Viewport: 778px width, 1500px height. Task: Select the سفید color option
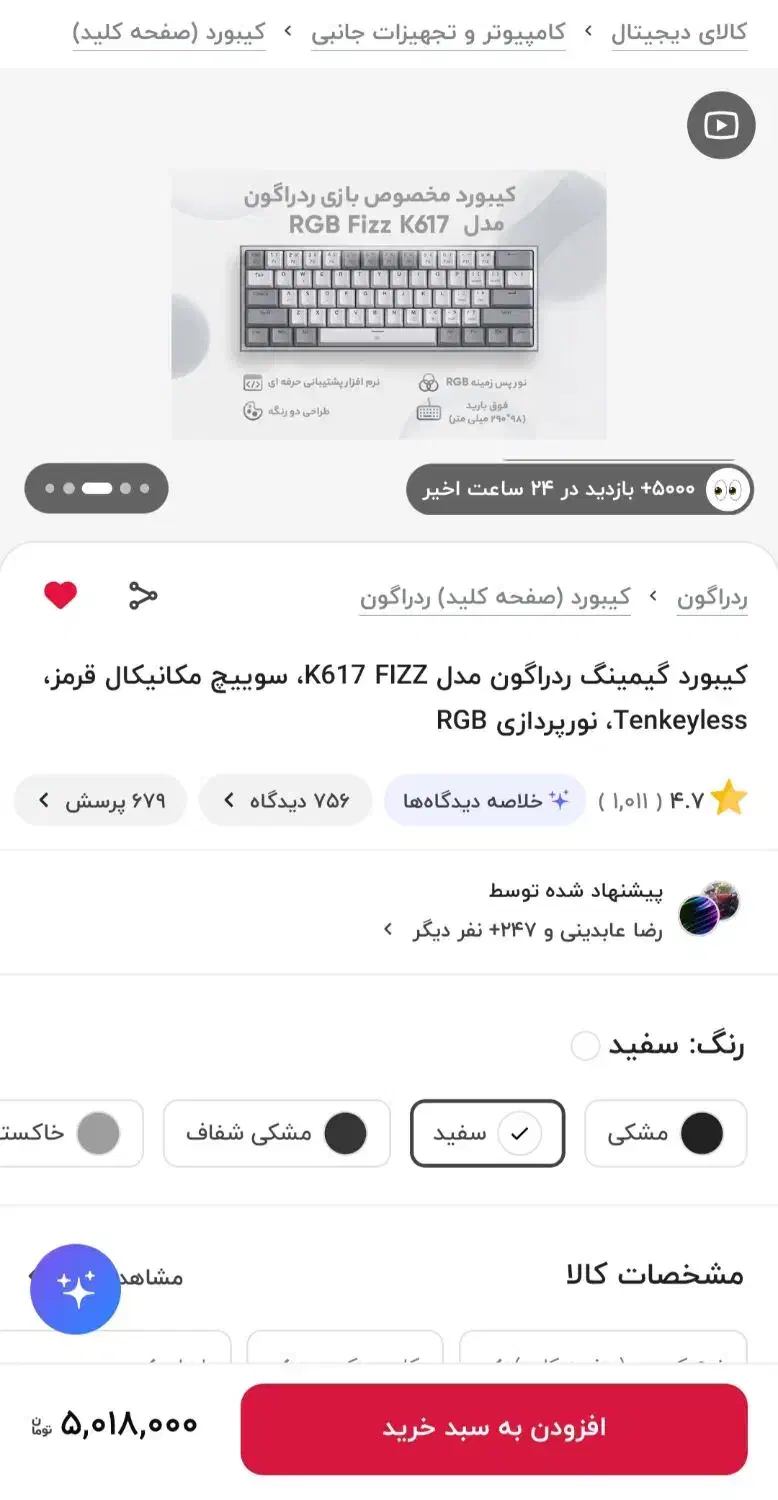488,1133
